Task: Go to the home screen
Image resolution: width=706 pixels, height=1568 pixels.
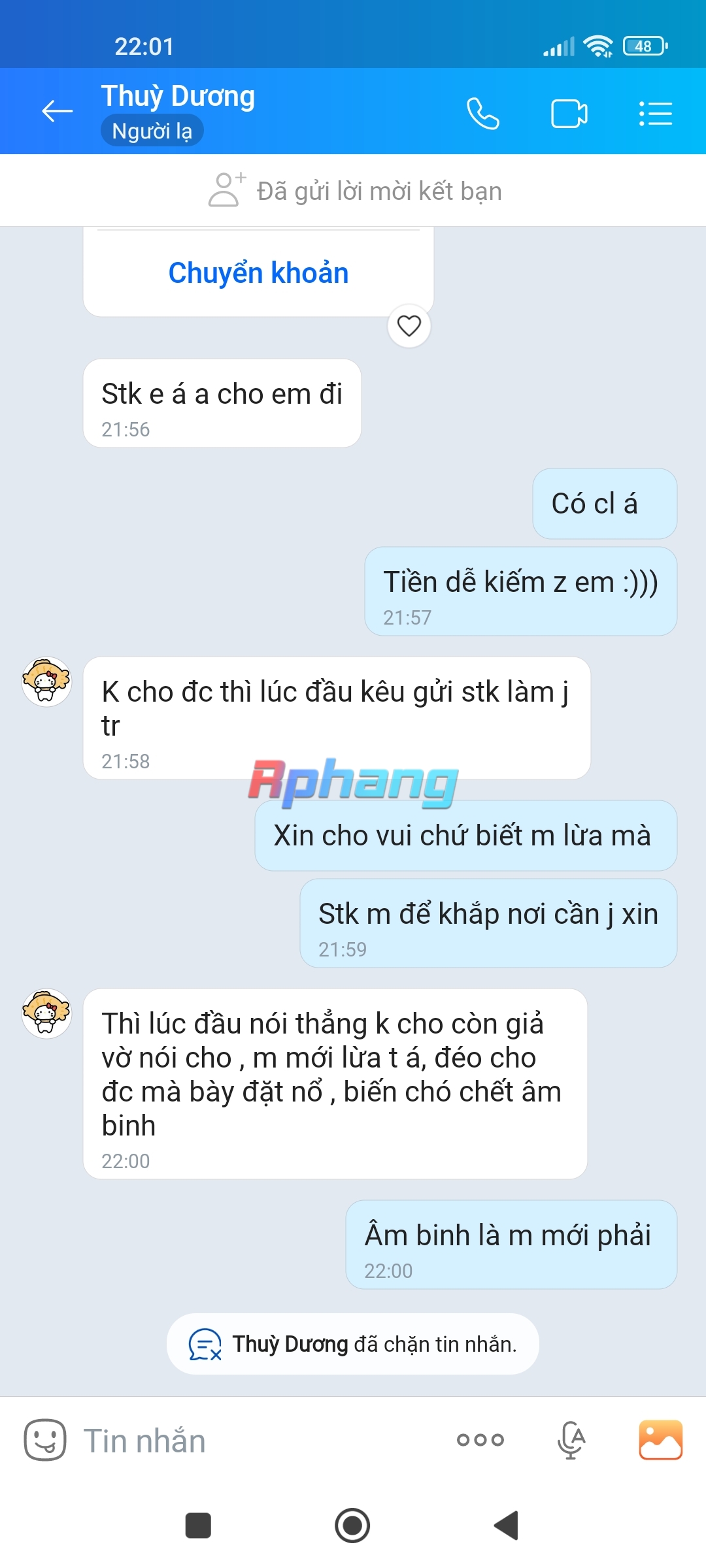Action: [x=352, y=1526]
